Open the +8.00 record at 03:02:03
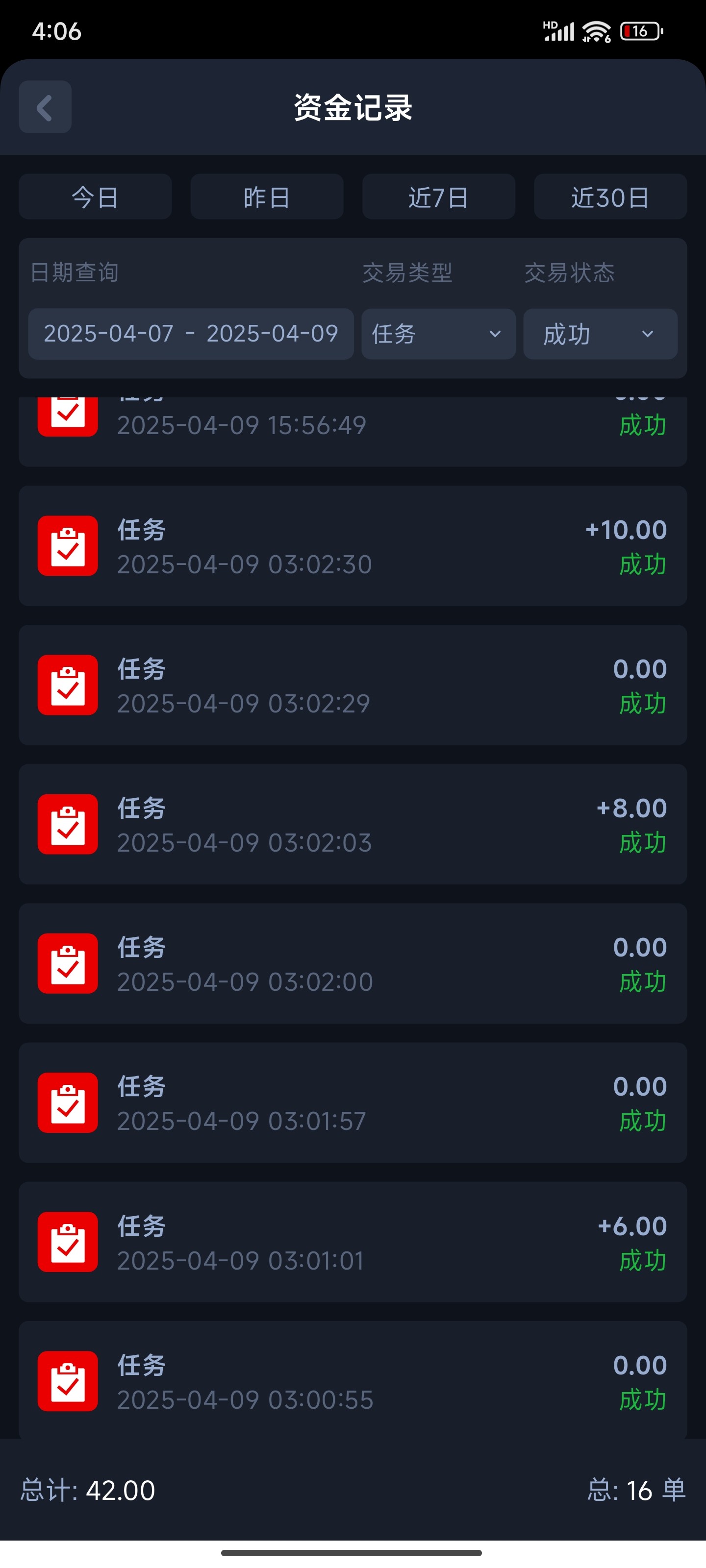This screenshot has width=706, height=1568. pyautogui.click(x=353, y=824)
